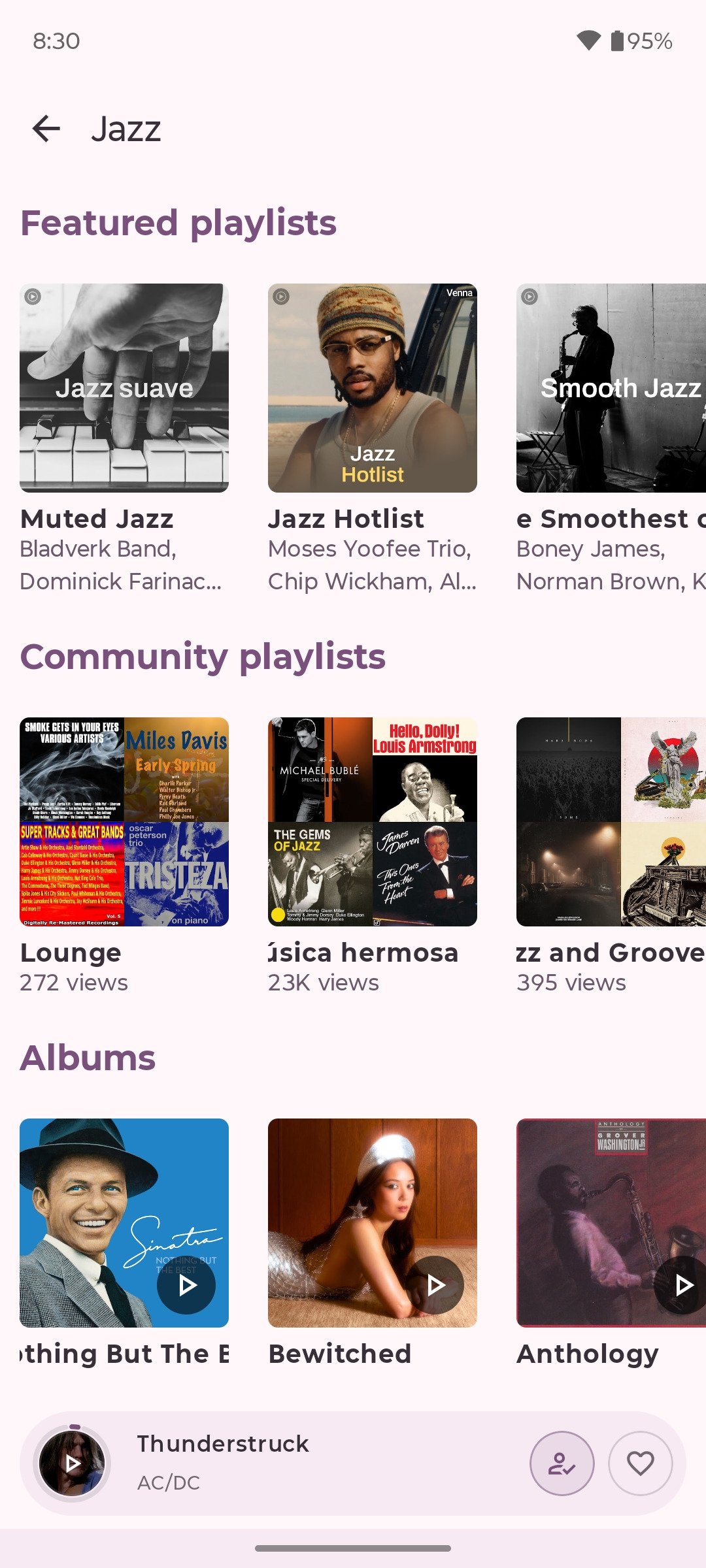Screen dimensions: 706x1568
Task: Tap the back arrow next to Jazz
Action: (x=45, y=128)
